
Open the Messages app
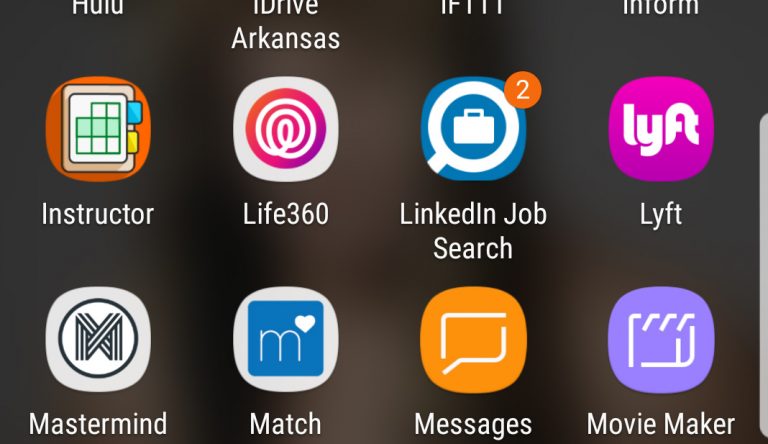[472, 340]
